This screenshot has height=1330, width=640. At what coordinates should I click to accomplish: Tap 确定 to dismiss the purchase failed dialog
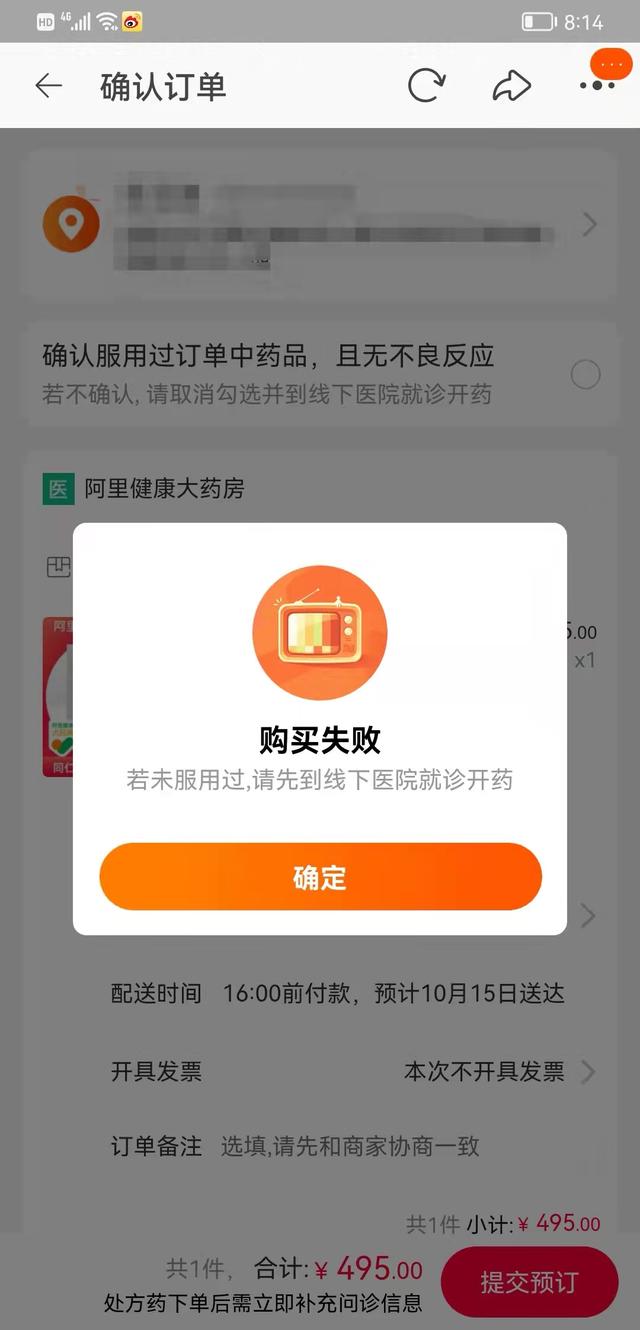(320, 877)
